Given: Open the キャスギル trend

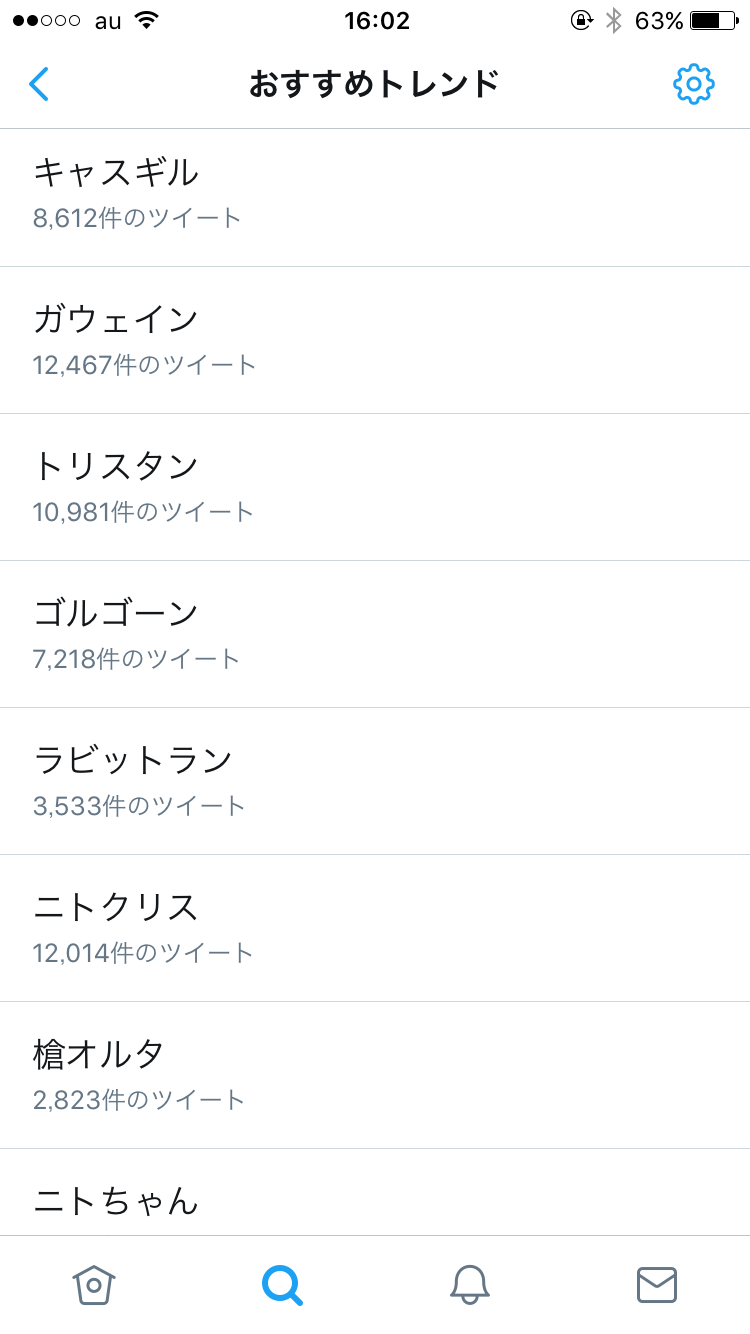Looking at the screenshot, I should point(375,194).
